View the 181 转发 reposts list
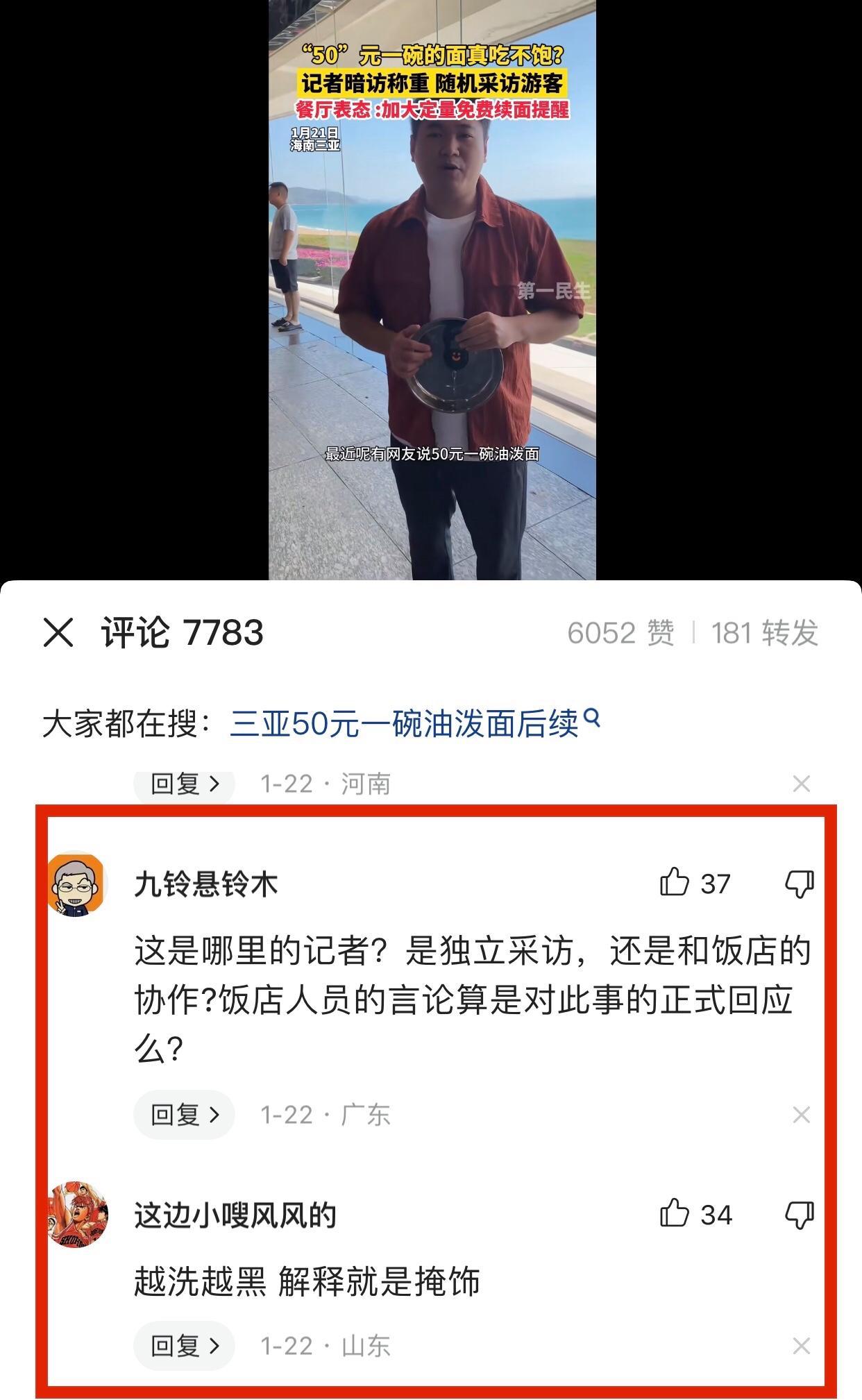 [x=764, y=633]
